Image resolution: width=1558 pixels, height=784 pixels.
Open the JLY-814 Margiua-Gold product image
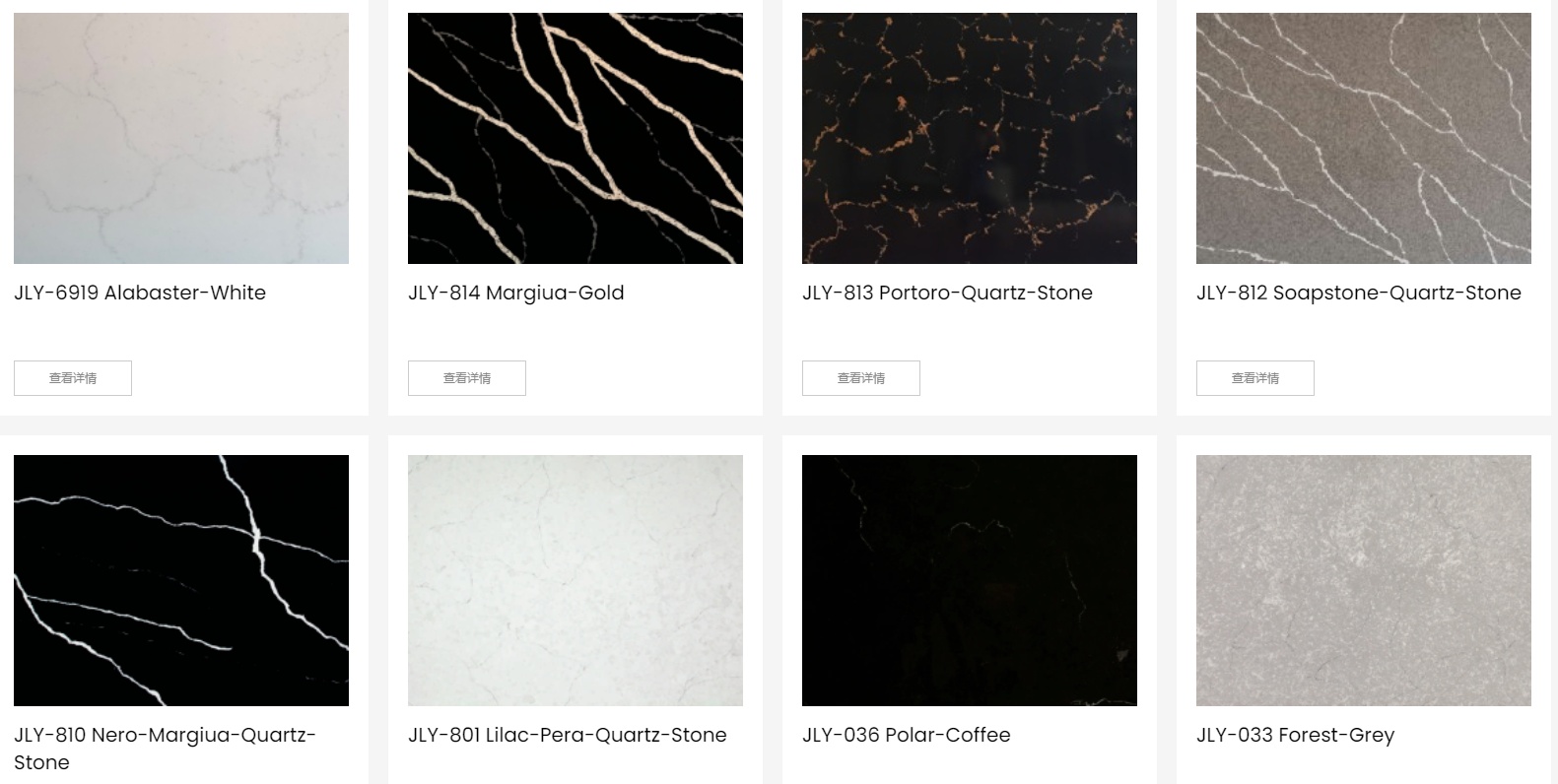pos(576,138)
